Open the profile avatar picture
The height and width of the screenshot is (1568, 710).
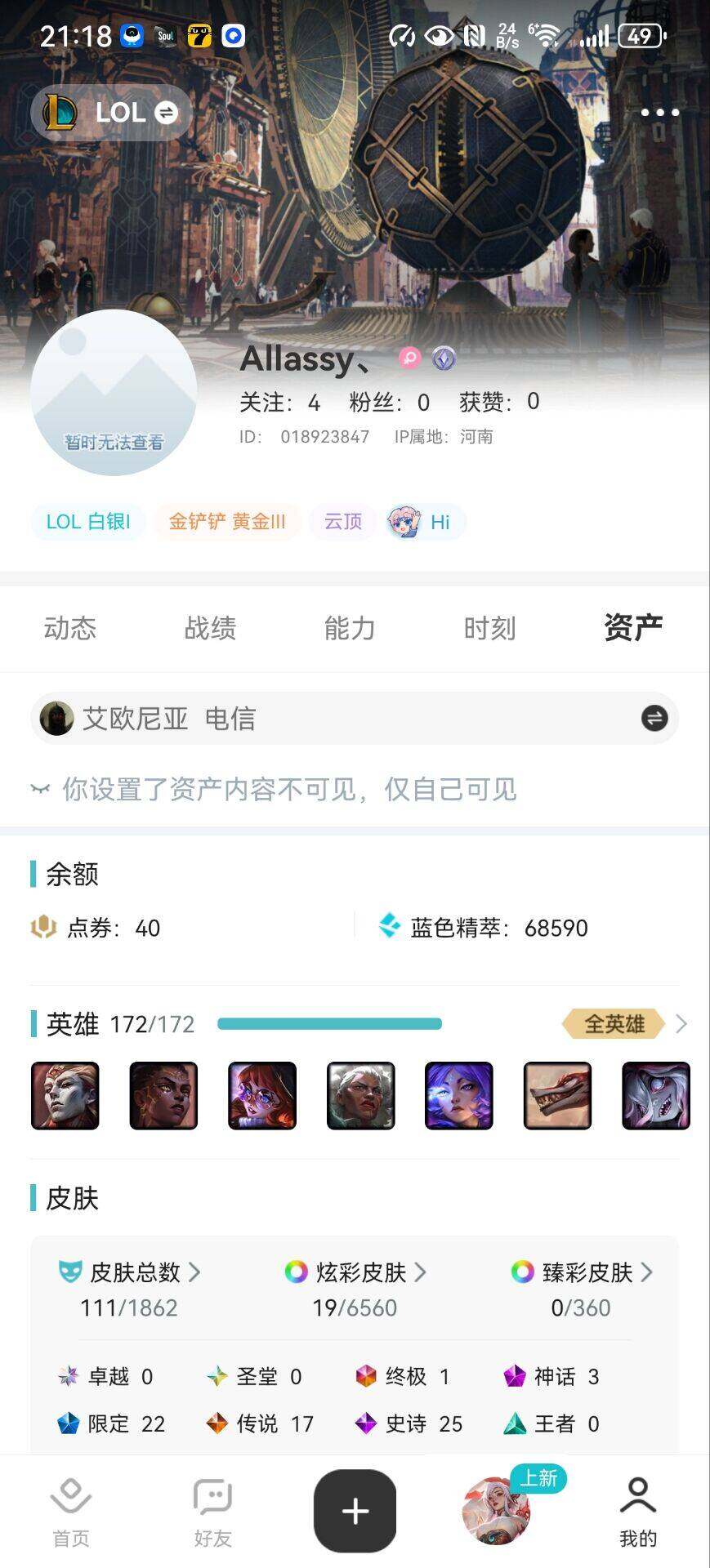(114, 393)
